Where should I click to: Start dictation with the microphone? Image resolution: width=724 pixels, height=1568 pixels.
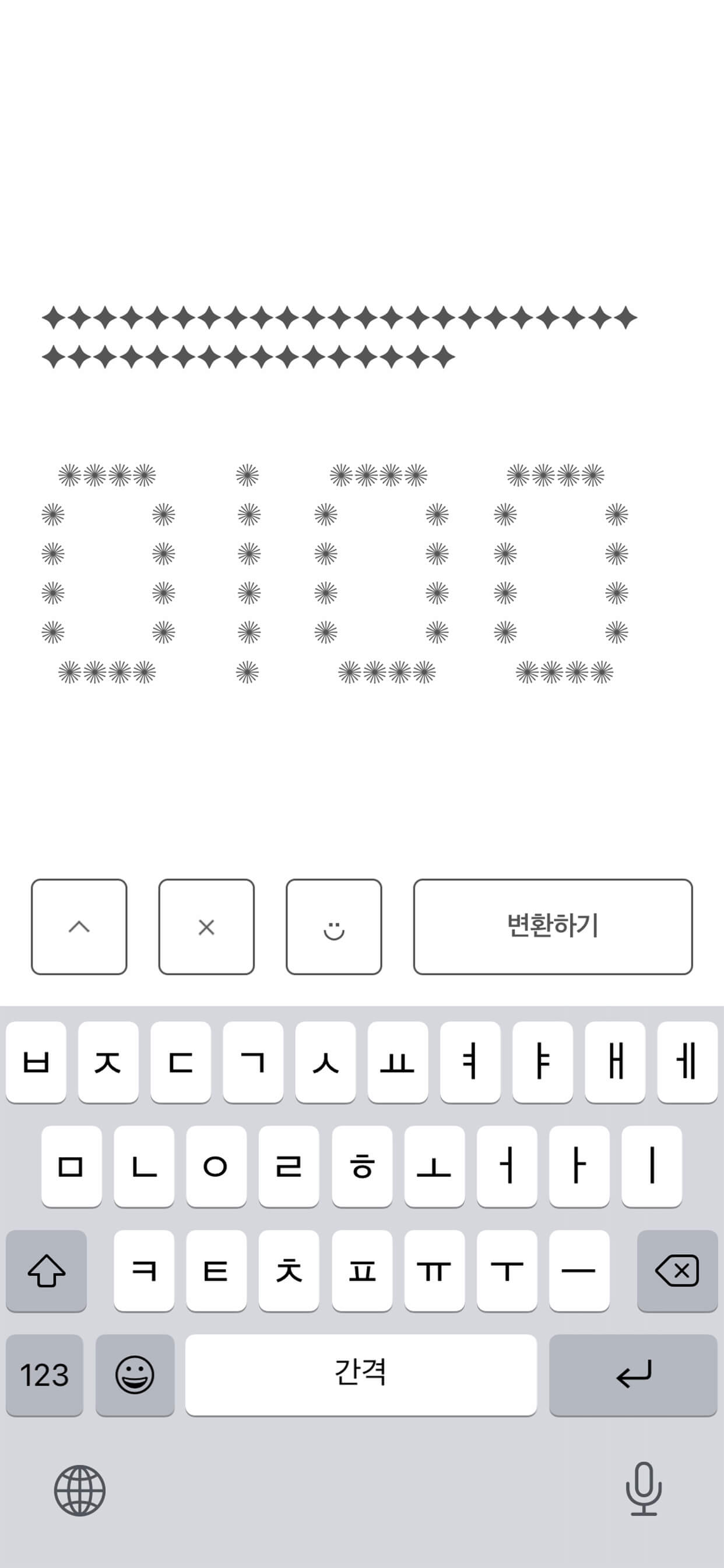point(644,1489)
